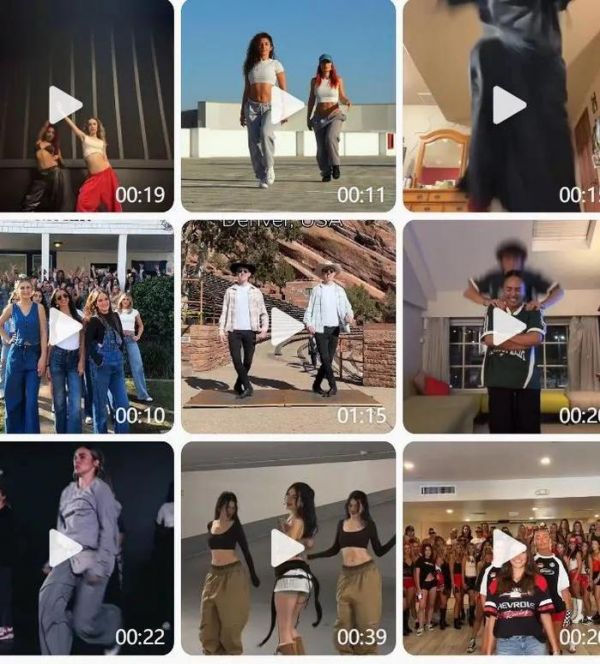Play the 01:15 Denver, USA dance video
This screenshot has height=664, width=600.
click(287, 327)
